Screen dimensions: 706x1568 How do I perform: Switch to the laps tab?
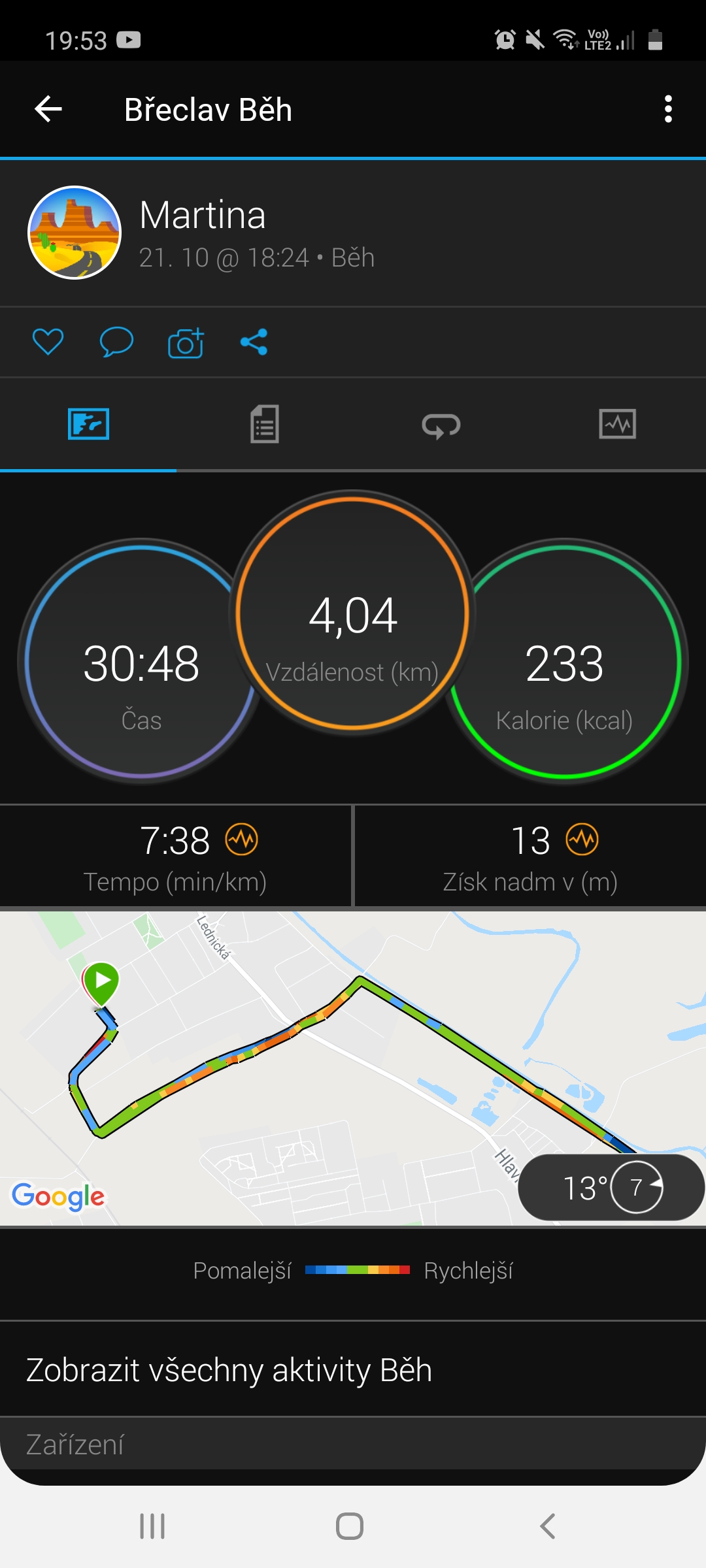[x=441, y=425]
